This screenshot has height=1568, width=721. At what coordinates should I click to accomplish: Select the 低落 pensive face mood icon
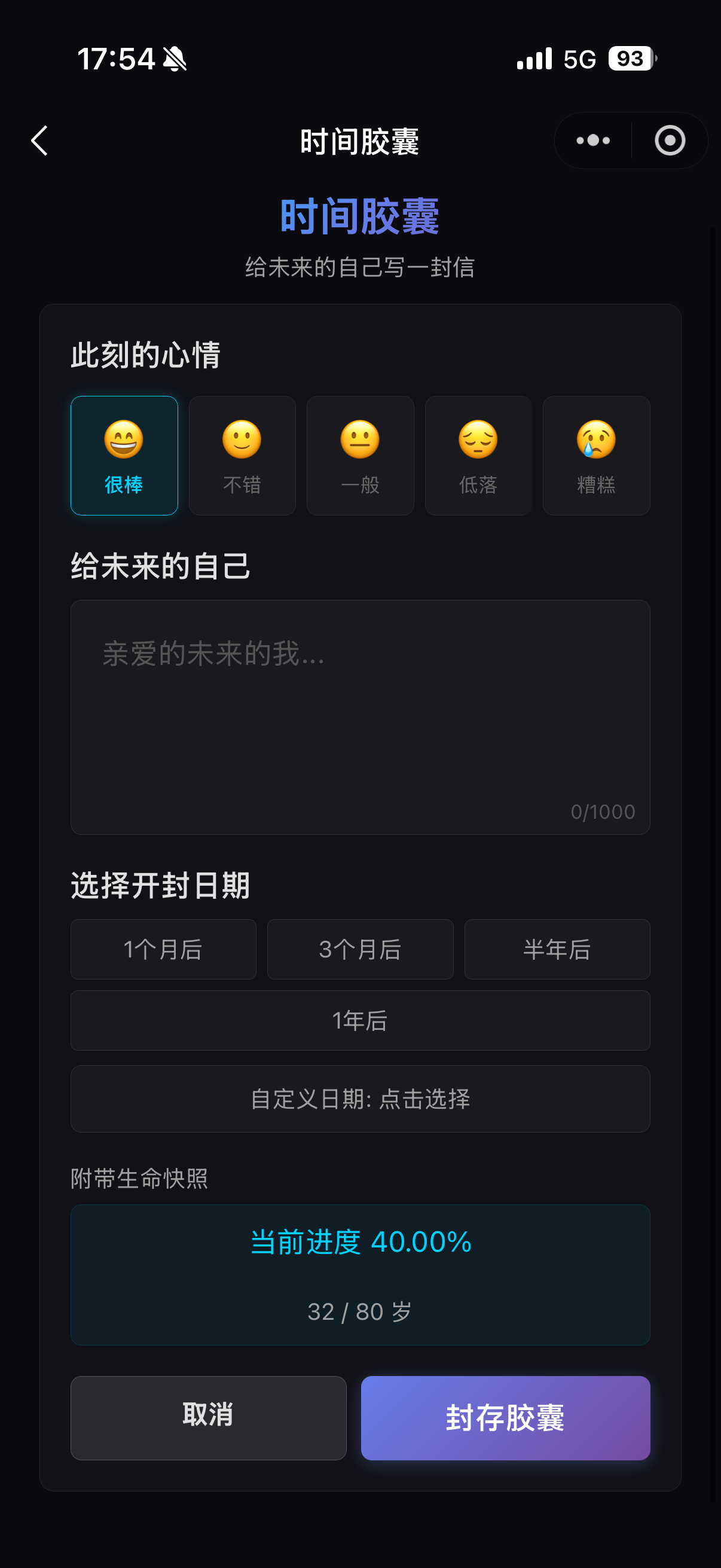pyautogui.click(x=478, y=454)
